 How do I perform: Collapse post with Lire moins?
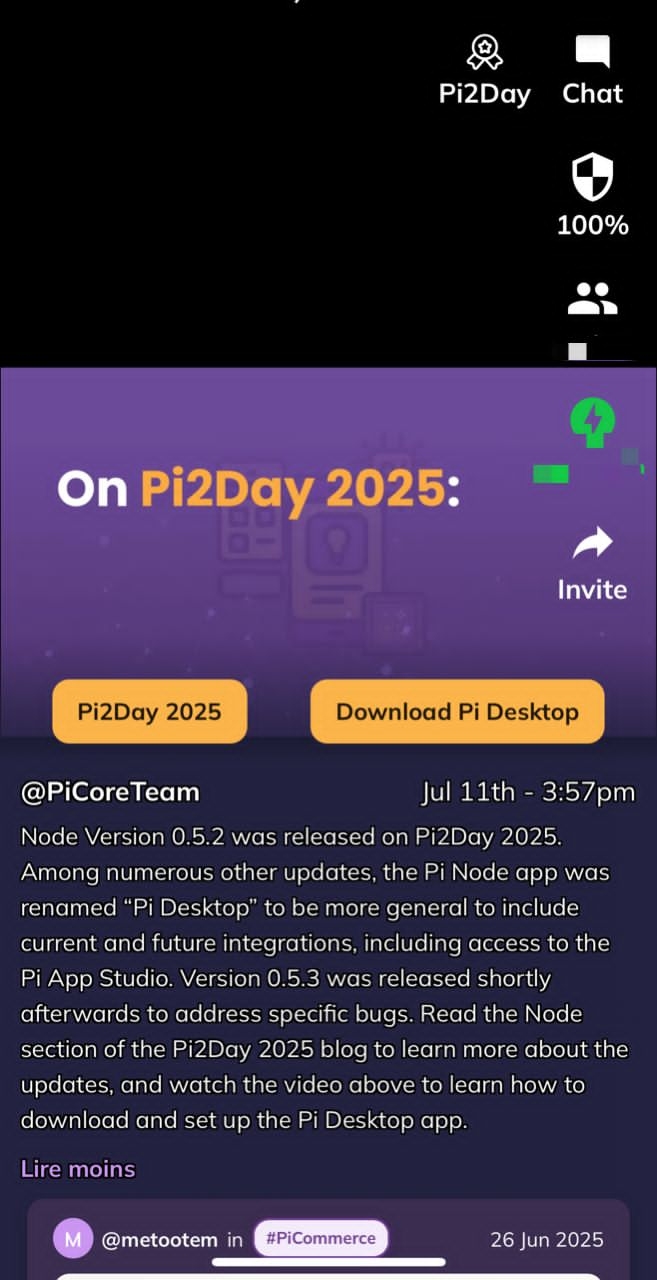78,1169
